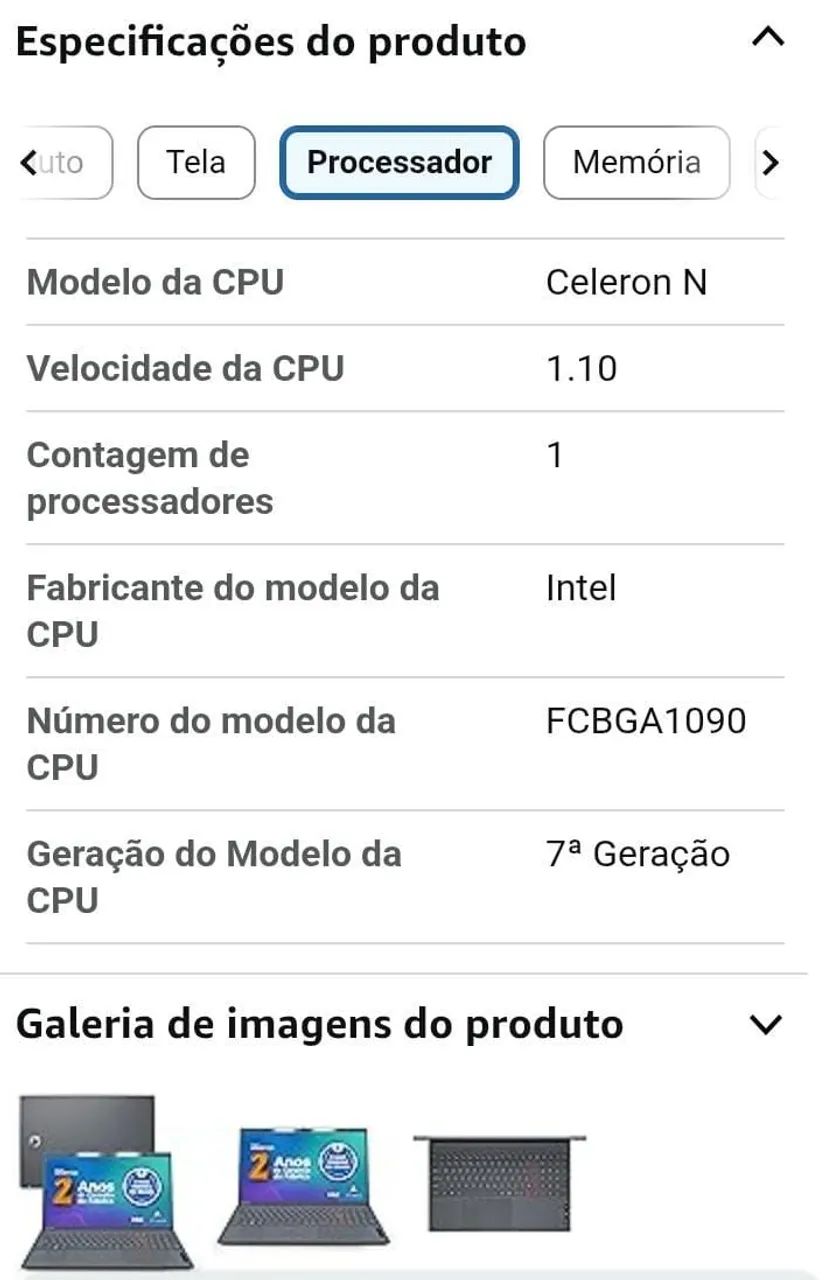The image size is (840, 1280).
Task: Click the Especificações do produto heading
Action: [x=272, y=42]
